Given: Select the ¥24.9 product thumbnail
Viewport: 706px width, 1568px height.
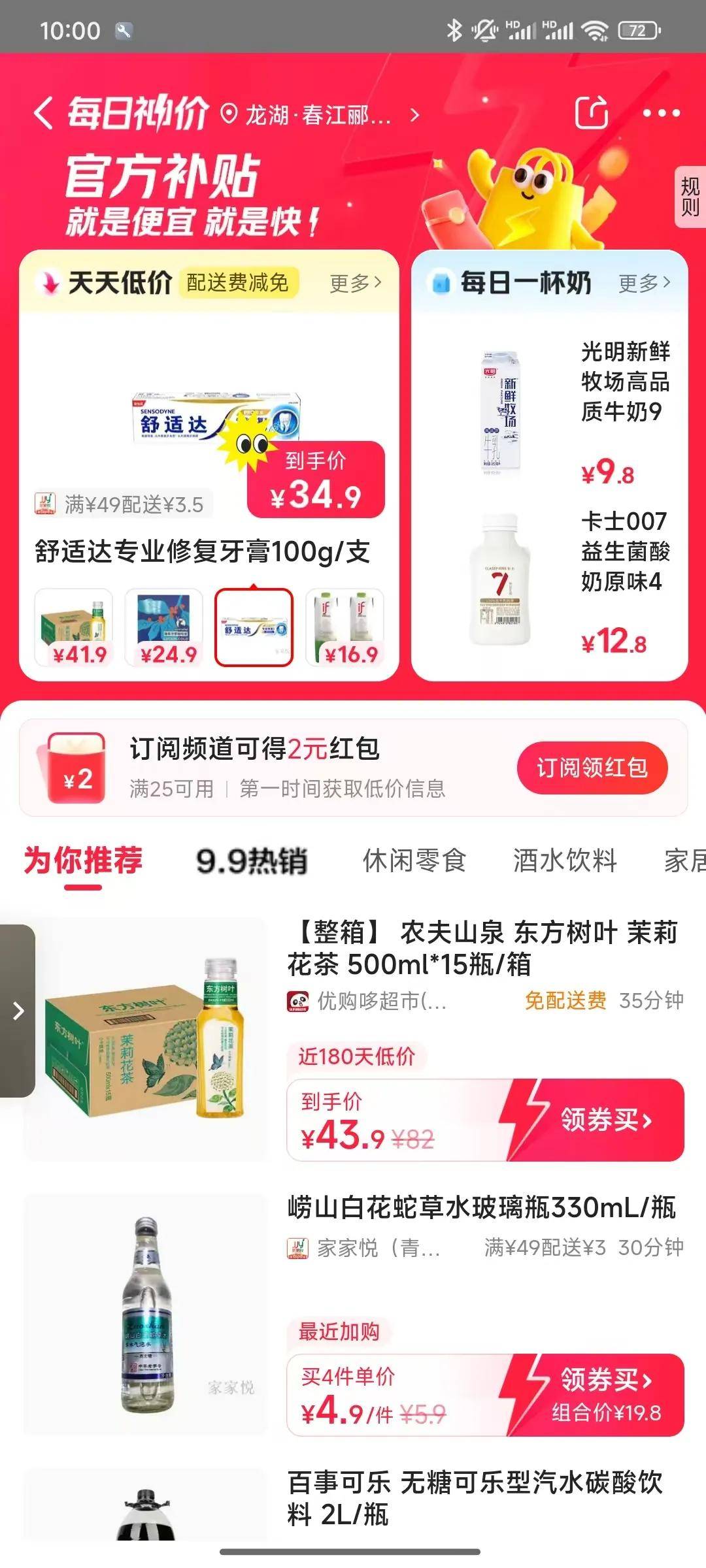Looking at the screenshot, I should click(x=163, y=627).
